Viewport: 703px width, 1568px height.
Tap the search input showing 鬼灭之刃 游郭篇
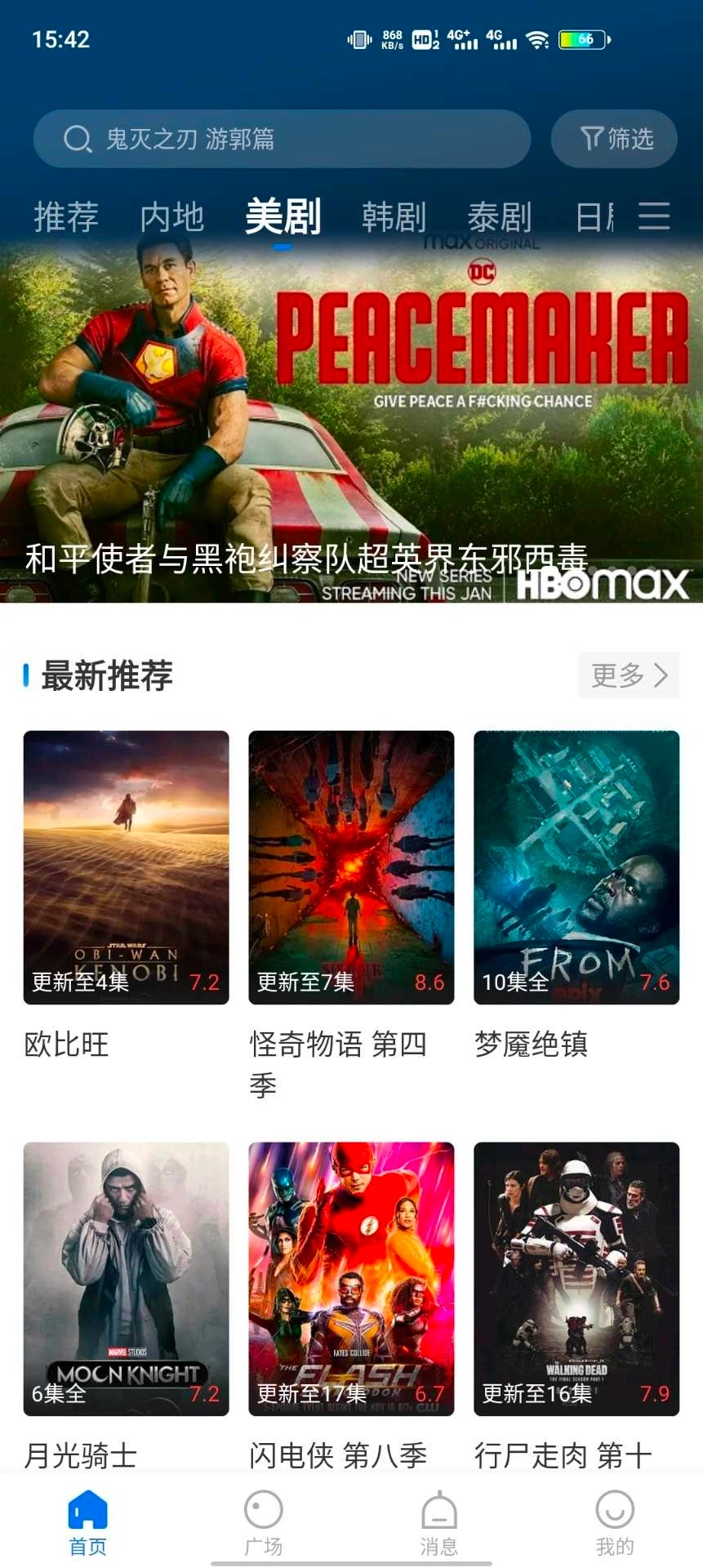(x=282, y=139)
